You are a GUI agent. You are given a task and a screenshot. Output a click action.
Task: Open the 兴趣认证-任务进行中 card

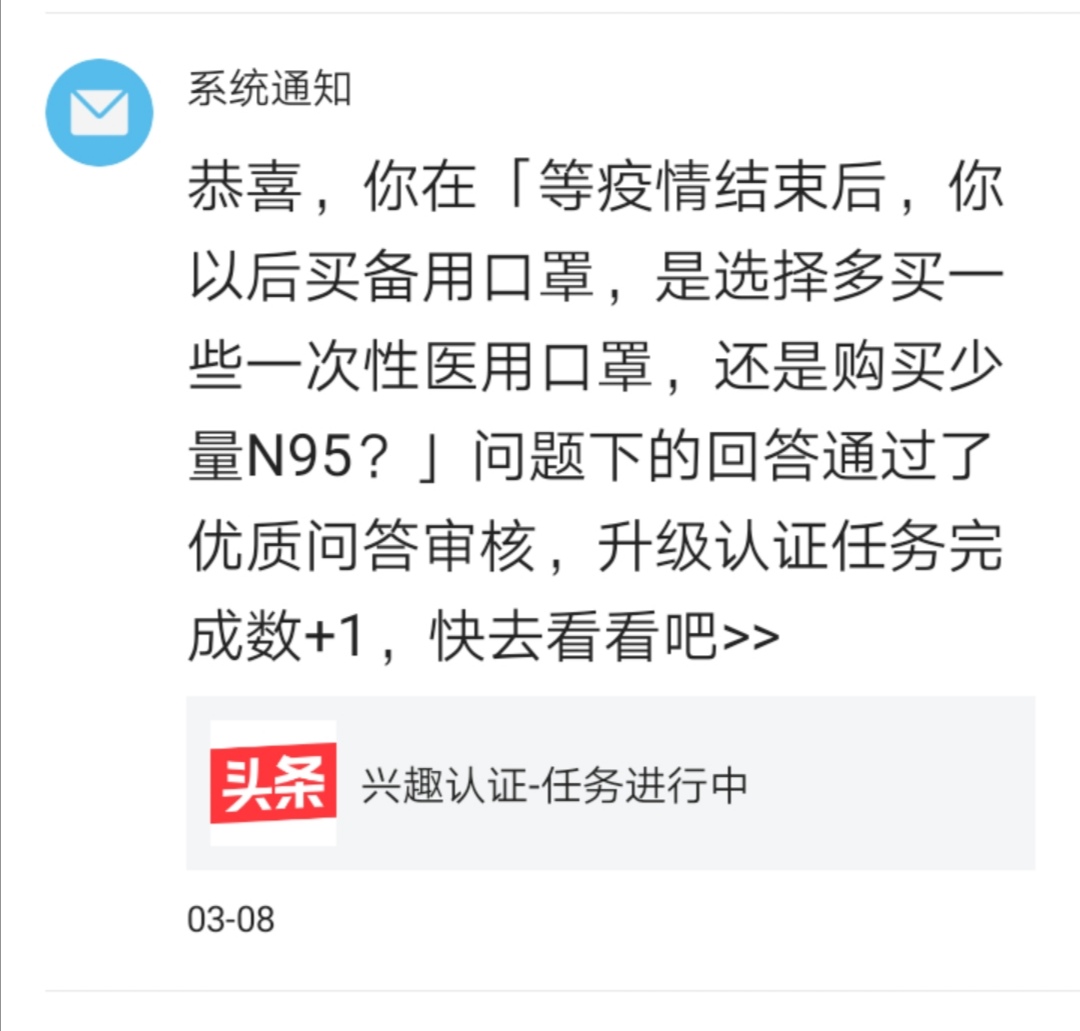point(610,783)
